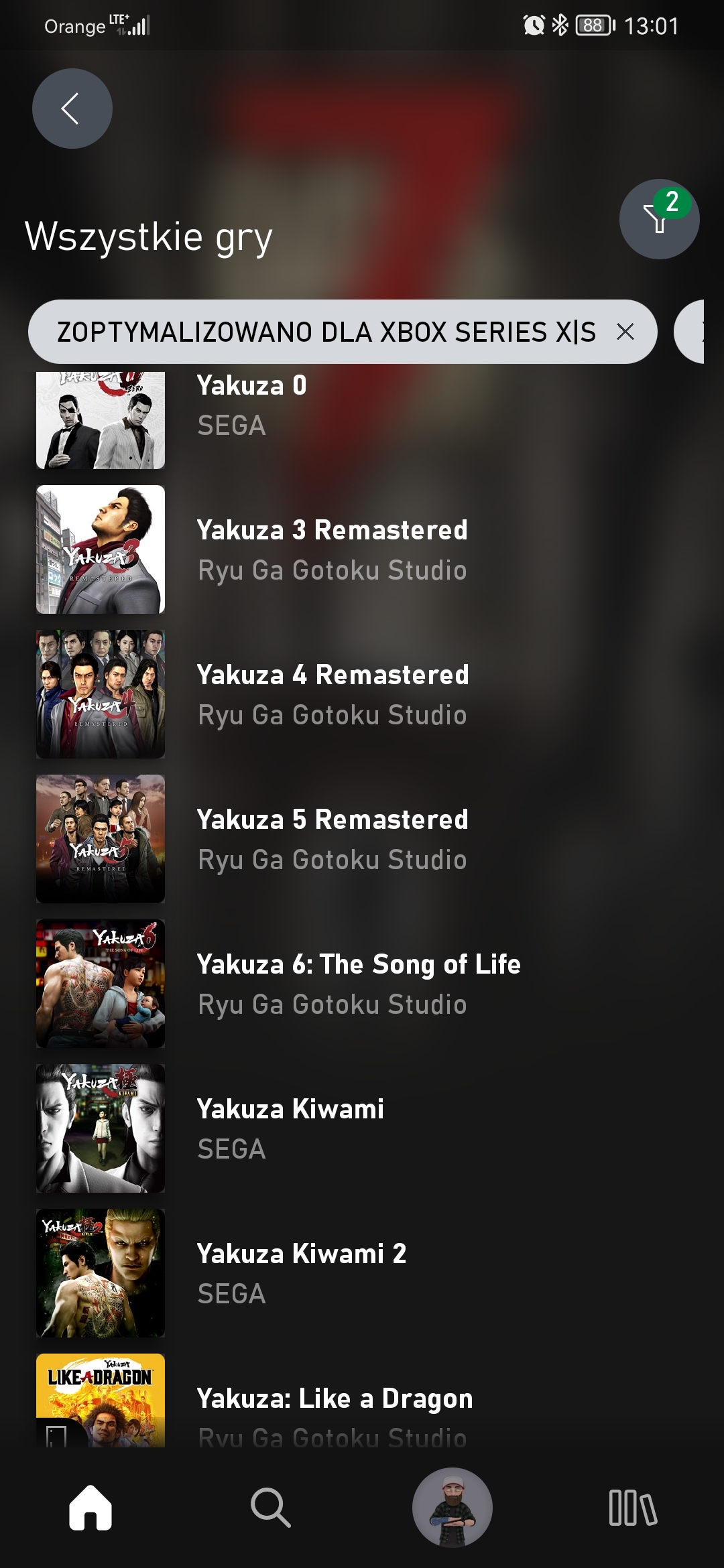Viewport: 724px width, 1568px height.
Task: Open Yakuza: Like a Dragon
Action: [x=362, y=1400]
